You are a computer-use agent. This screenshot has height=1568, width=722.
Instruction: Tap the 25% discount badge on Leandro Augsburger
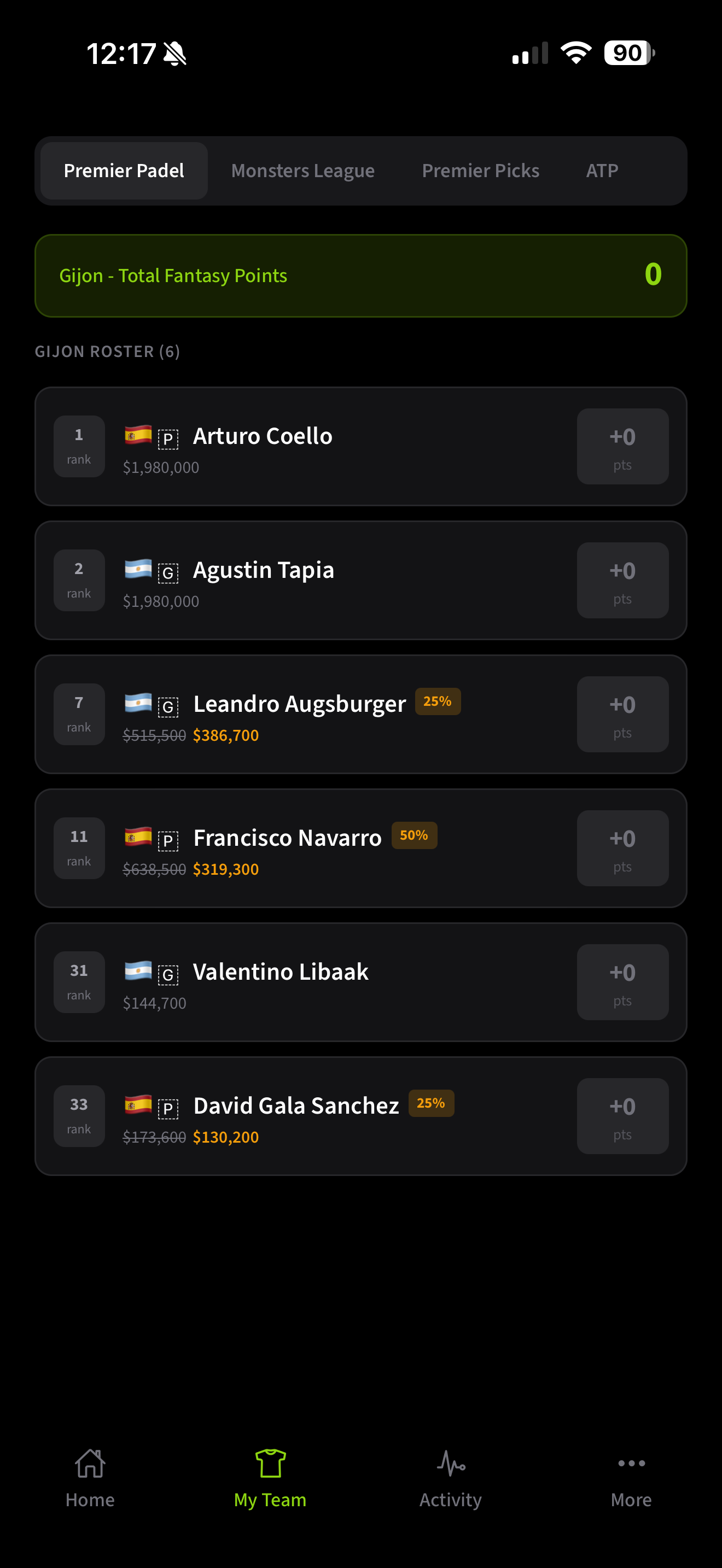pyautogui.click(x=438, y=702)
